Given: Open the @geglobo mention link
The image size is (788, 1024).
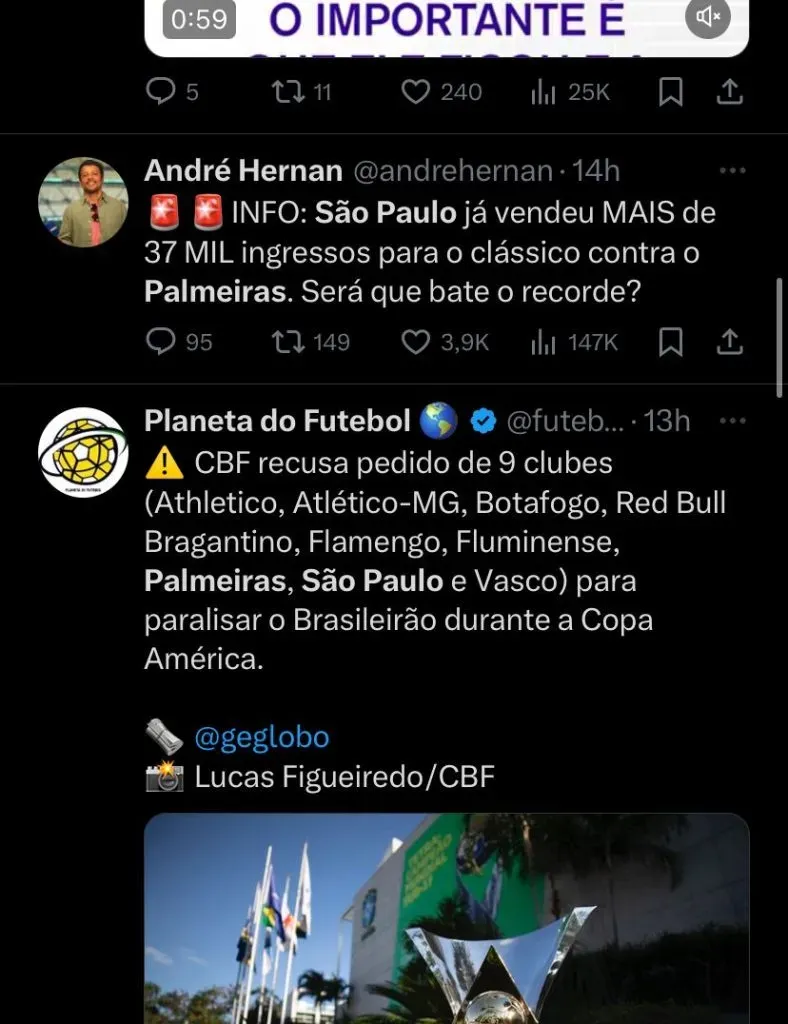Looking at the screenshot, I should click(x=261, y=738).
